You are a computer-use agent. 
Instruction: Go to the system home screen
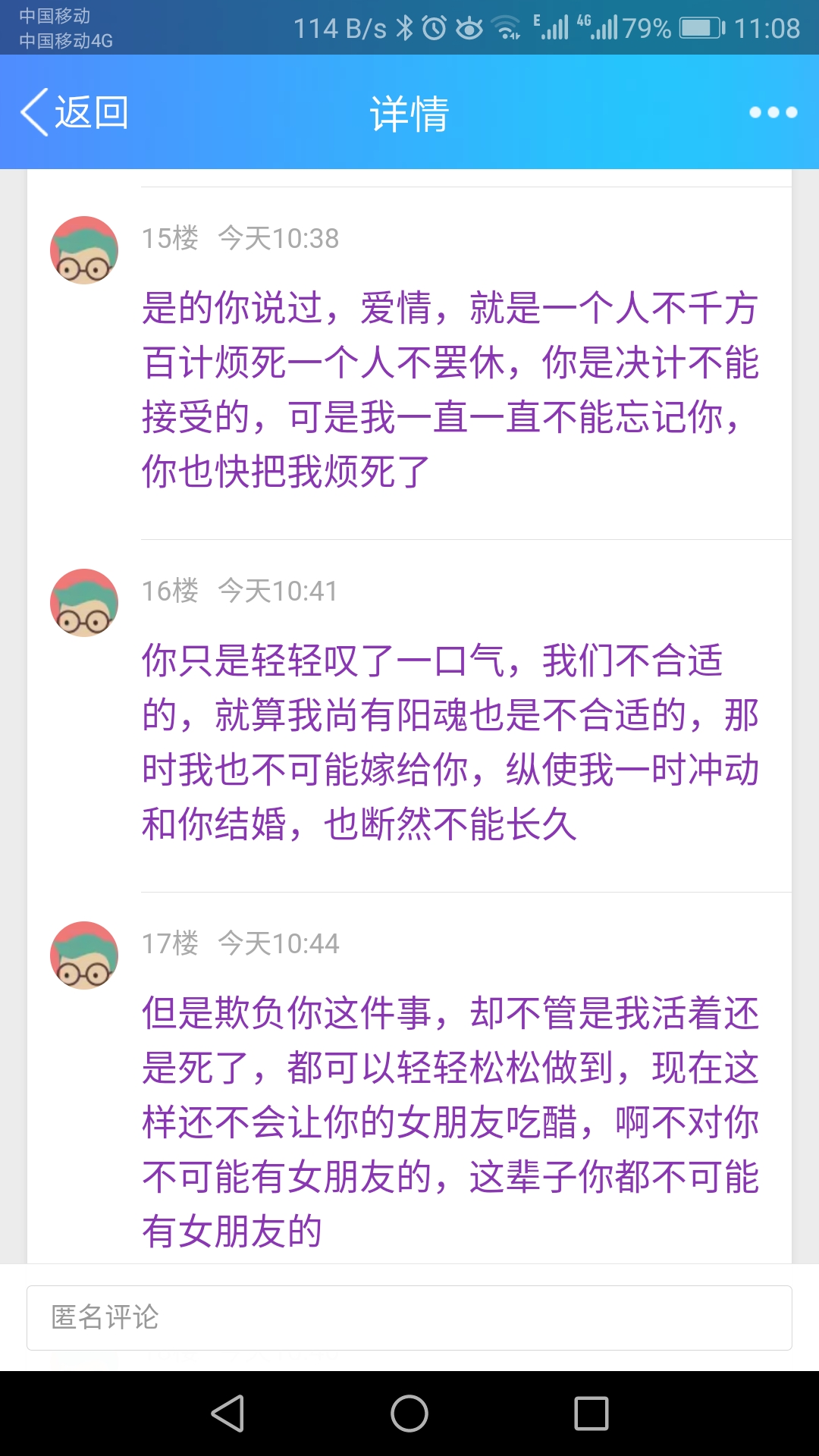pyautogui.click(x=409, y=1414)
